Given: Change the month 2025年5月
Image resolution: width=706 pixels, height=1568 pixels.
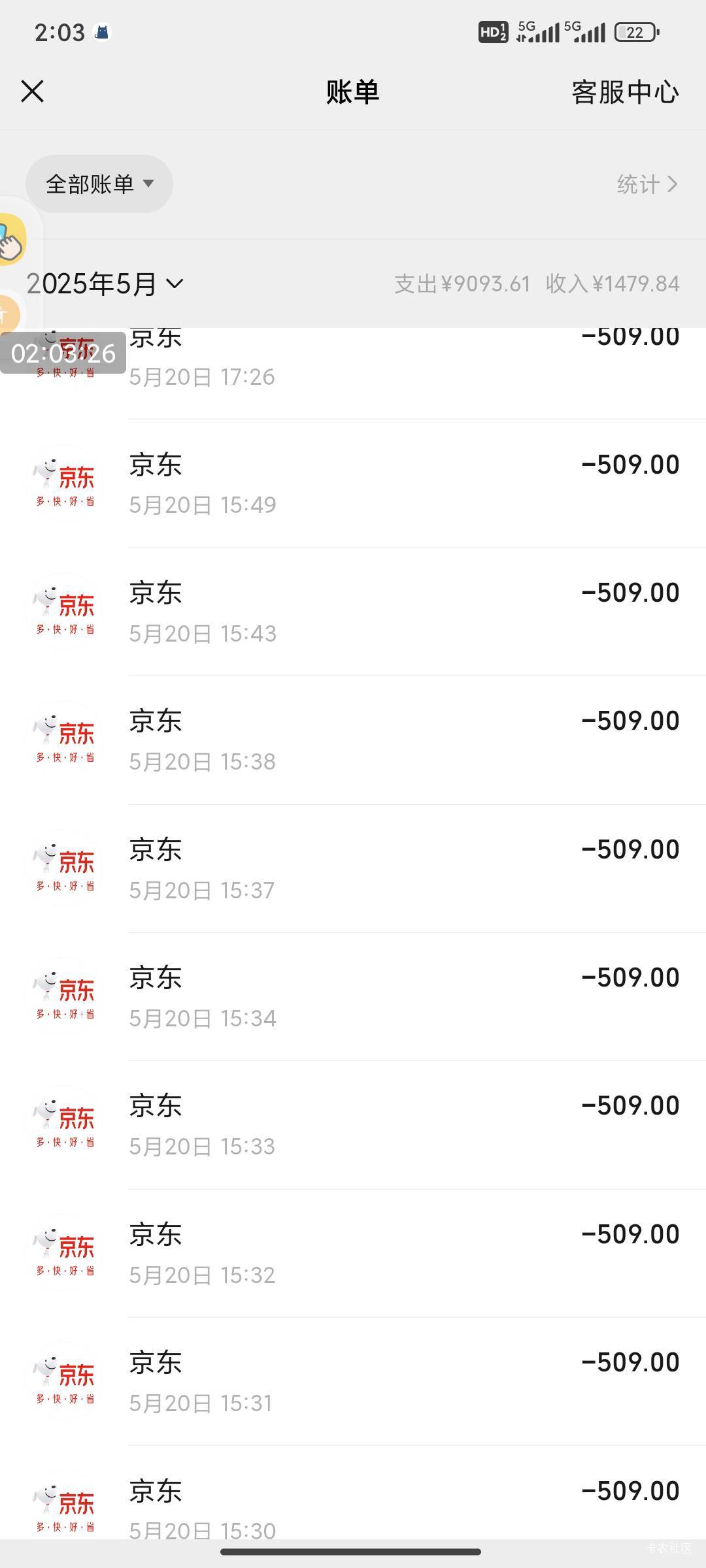Looking at the screenshot, I should [105, 284].
